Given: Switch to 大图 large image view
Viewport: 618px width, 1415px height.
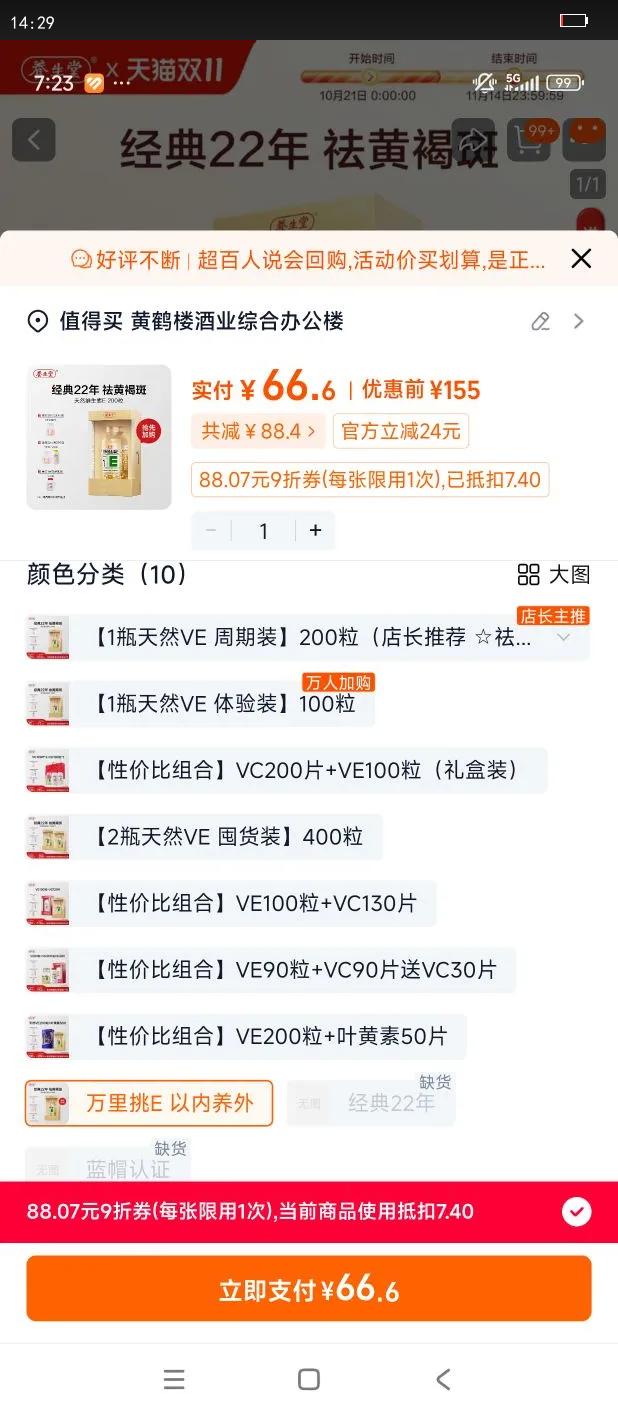Looking at the screenshot, I should click(554, 575).
